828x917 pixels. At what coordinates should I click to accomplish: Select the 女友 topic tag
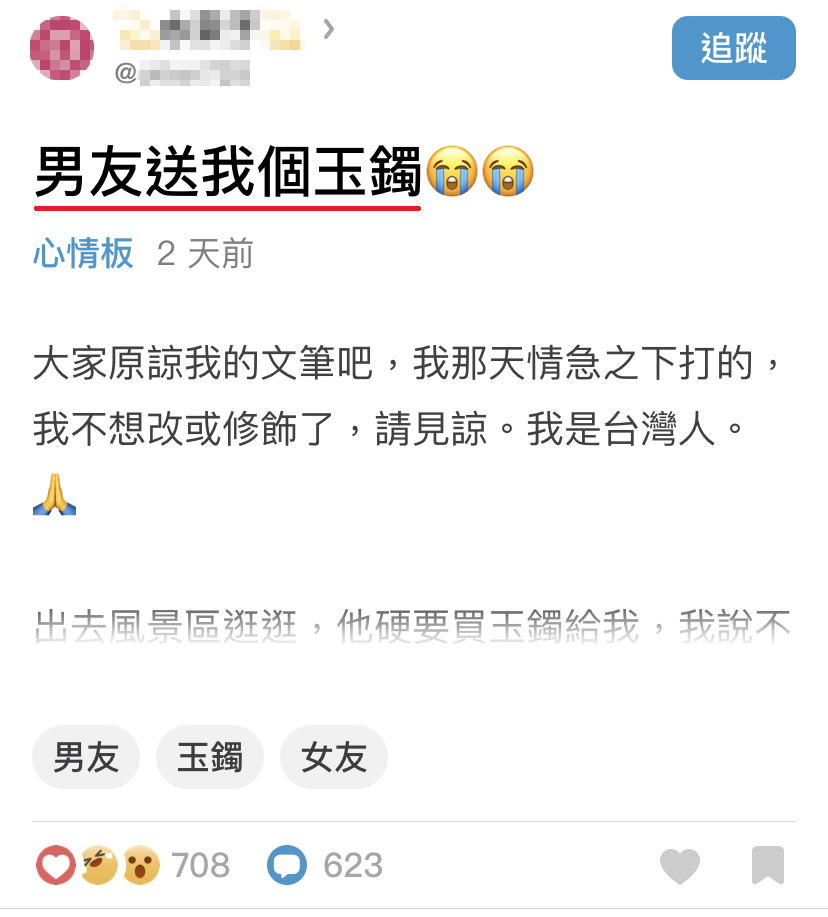pos(334,757)
